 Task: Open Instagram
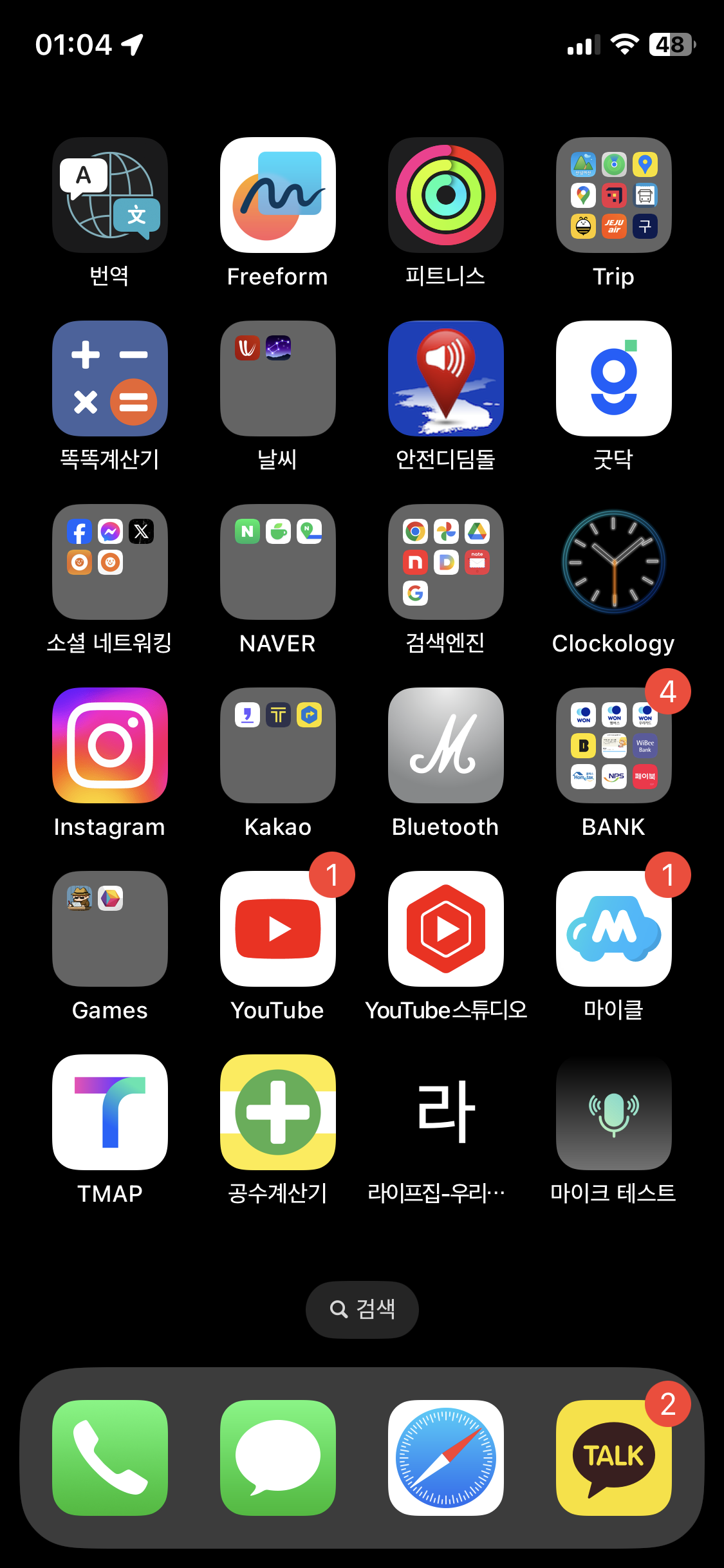tap(110, 745)
